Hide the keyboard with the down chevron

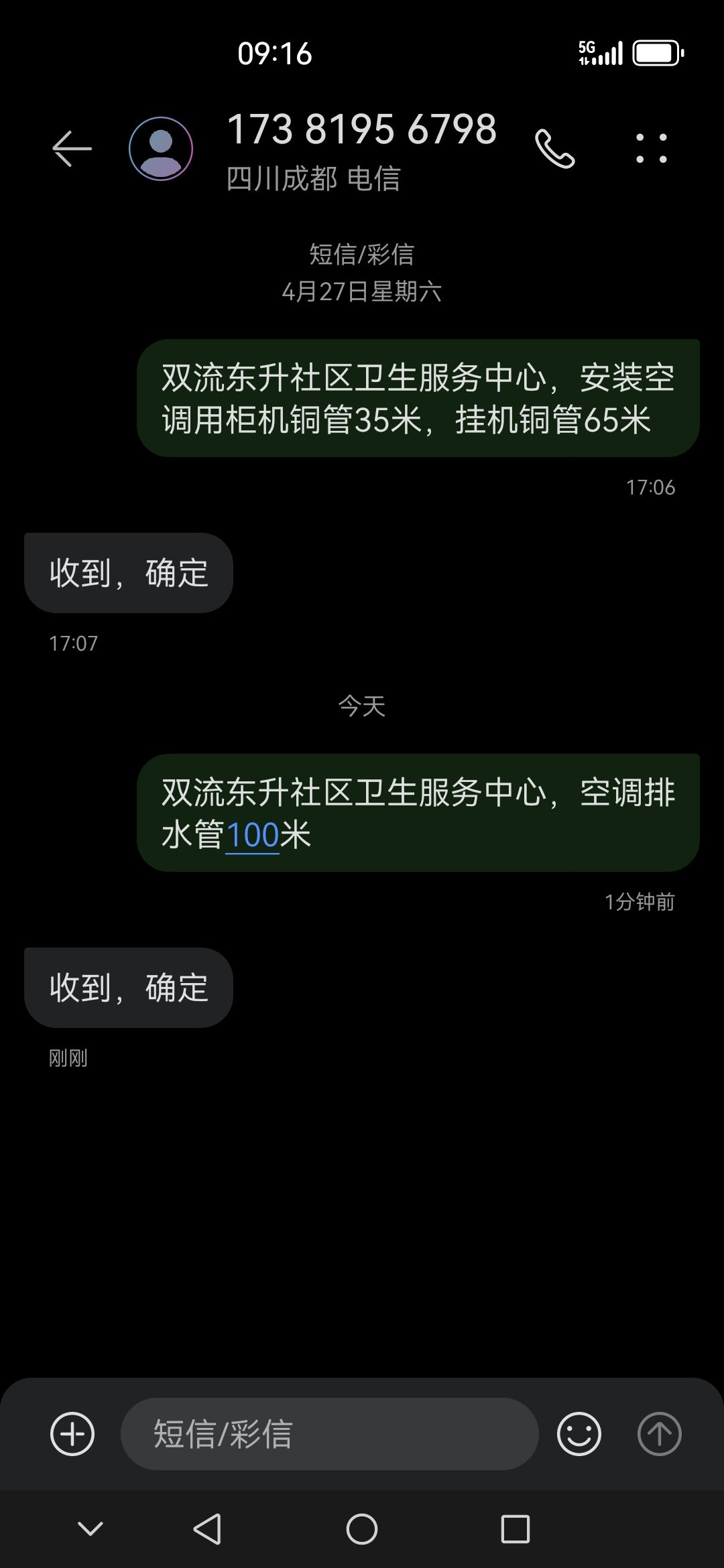pyautogui.click(x=90, y=1528)
